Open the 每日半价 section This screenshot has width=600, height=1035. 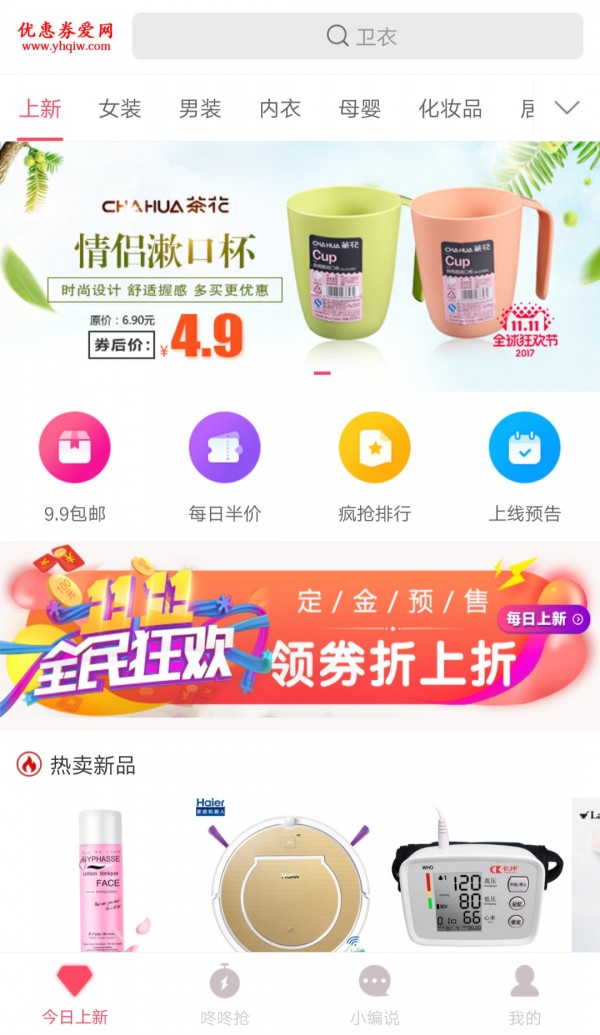click(x=225, y=466)
